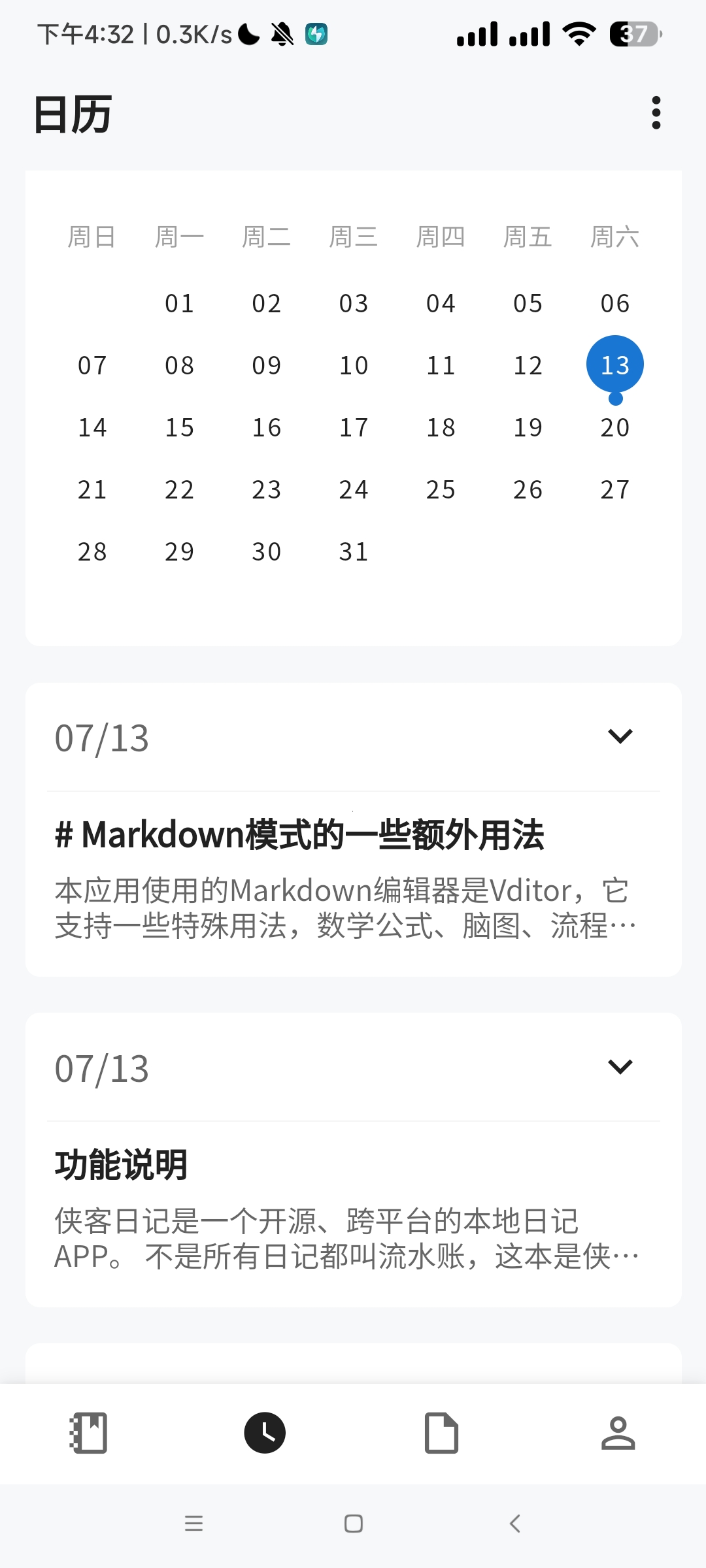Image resolution: width=706 pixels, height=1568 pixels.
Task: Choose day 25 on the calendar
Action: coord(441,489)
